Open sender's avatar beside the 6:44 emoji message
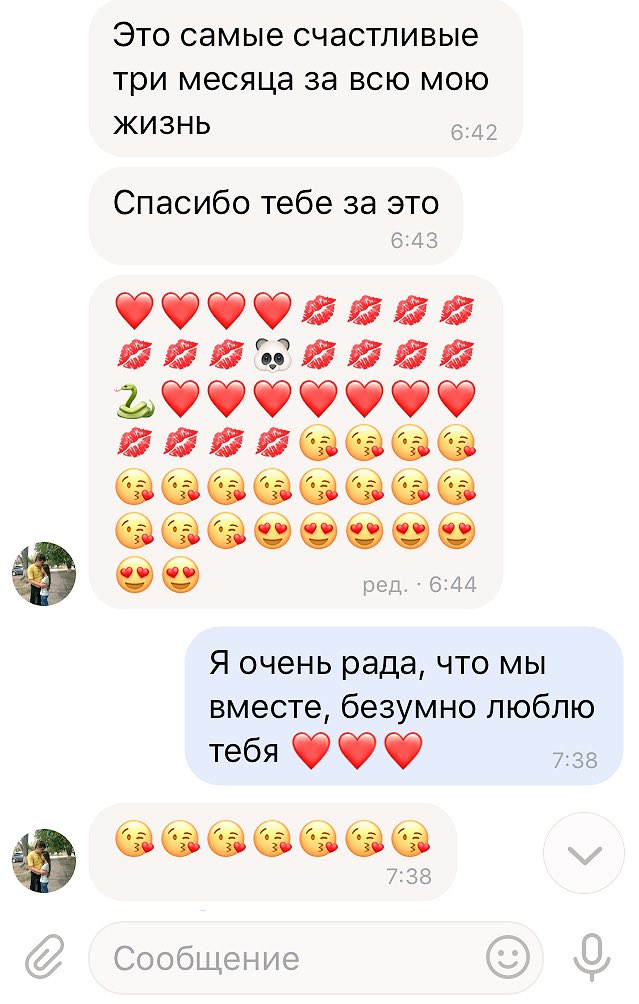The height and width of the screenshot is (1004, 639). click(x=44, y=574)
